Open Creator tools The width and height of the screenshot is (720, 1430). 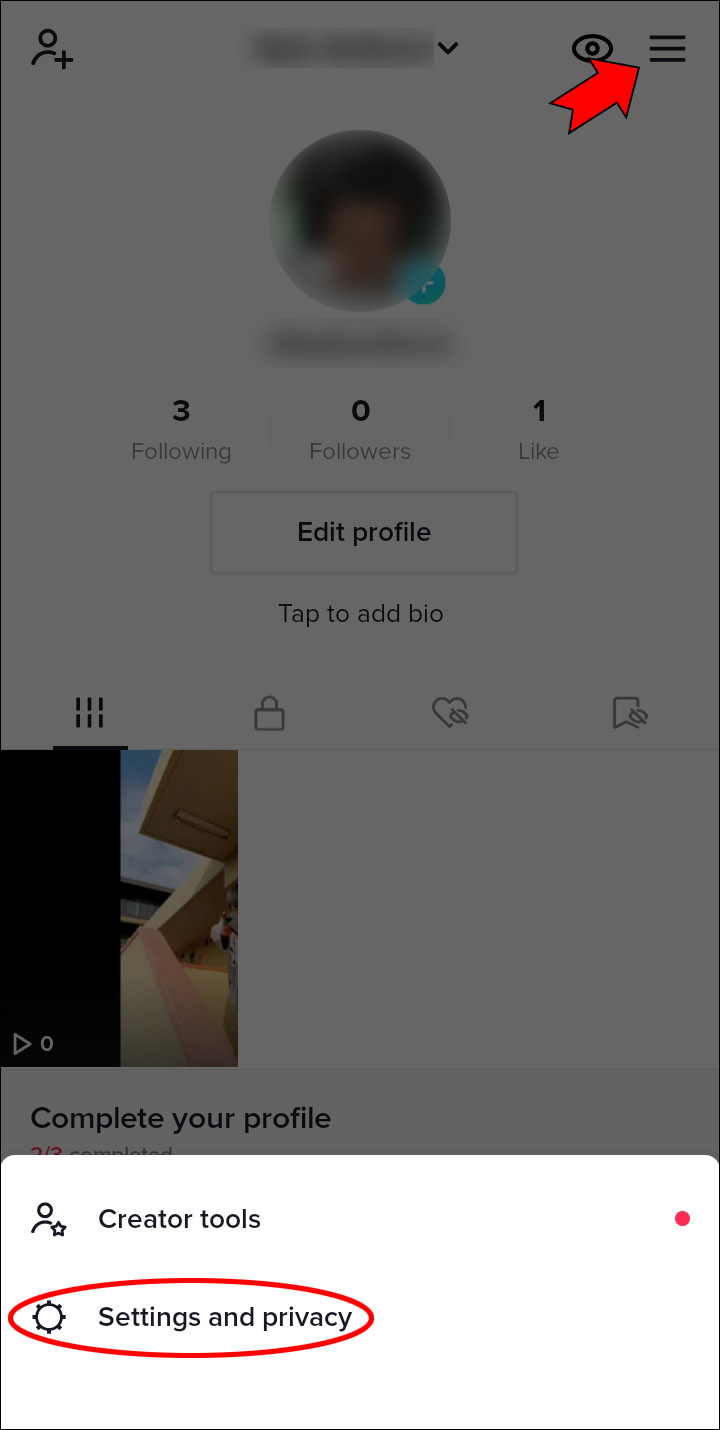pos(179,1219)
